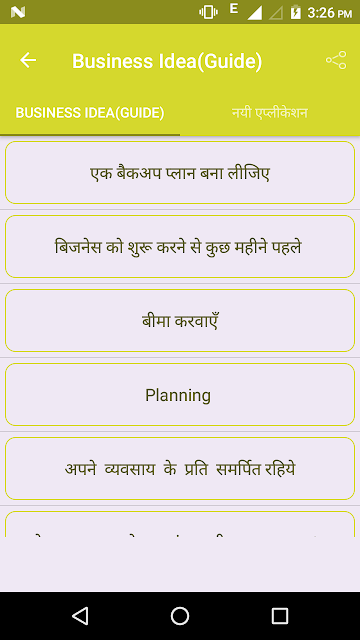Image resolution: width=360 pixels, height=640 pixels.
Task: Open अपने व्यवसाय के प्रति समर्पित रहिये
Action: pos(180,468)
